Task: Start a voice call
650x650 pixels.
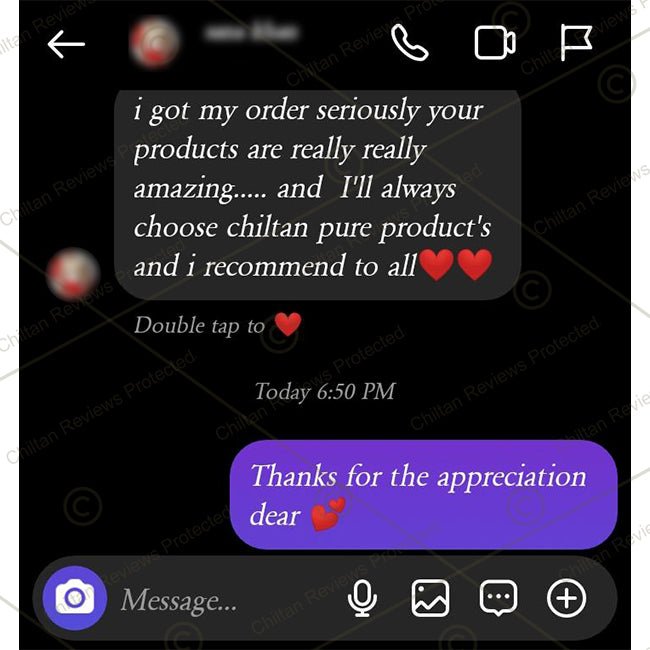Action: pyautogui.click(x=409, y=43)
